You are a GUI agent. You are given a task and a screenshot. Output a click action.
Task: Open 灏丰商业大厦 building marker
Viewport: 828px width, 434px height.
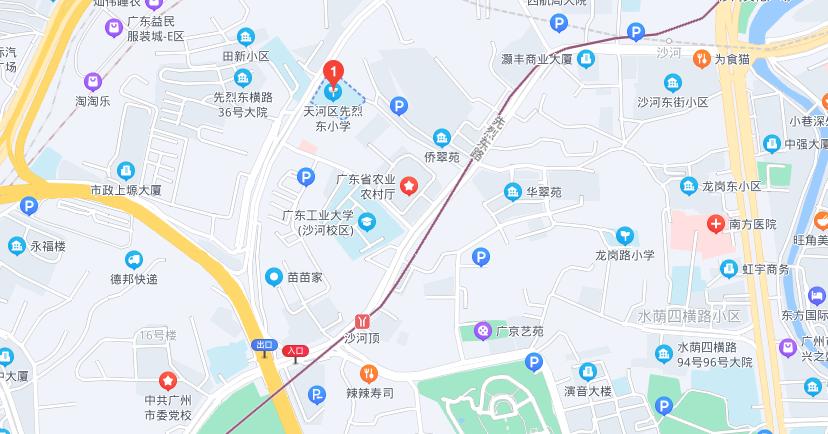click(x=586, y=59)
